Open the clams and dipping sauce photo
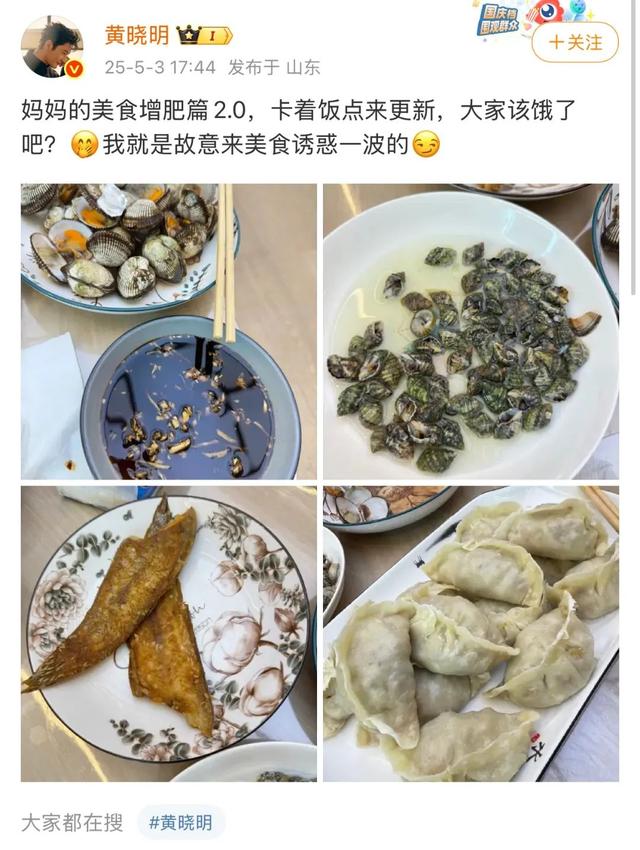 (x=168, y=331)
